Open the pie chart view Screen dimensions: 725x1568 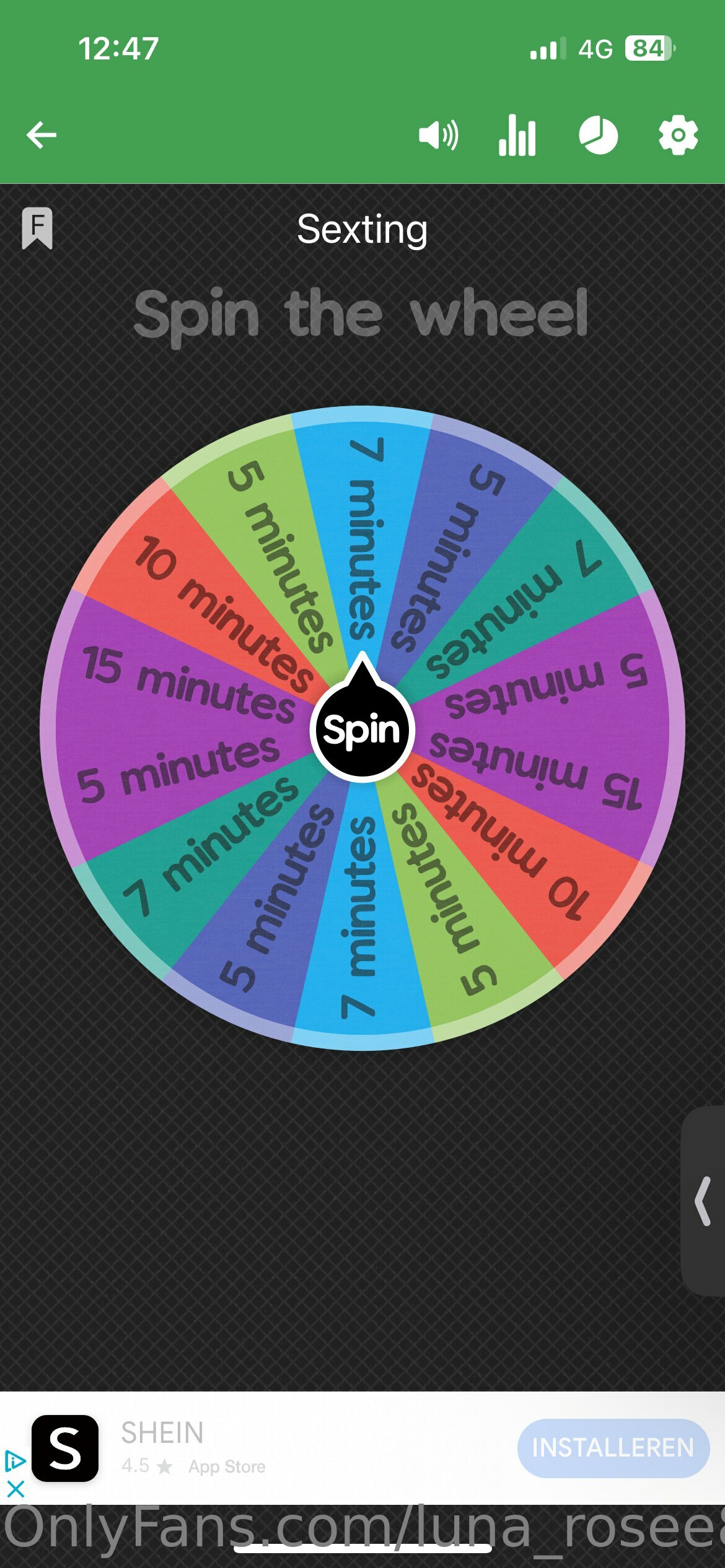(598, 135)
